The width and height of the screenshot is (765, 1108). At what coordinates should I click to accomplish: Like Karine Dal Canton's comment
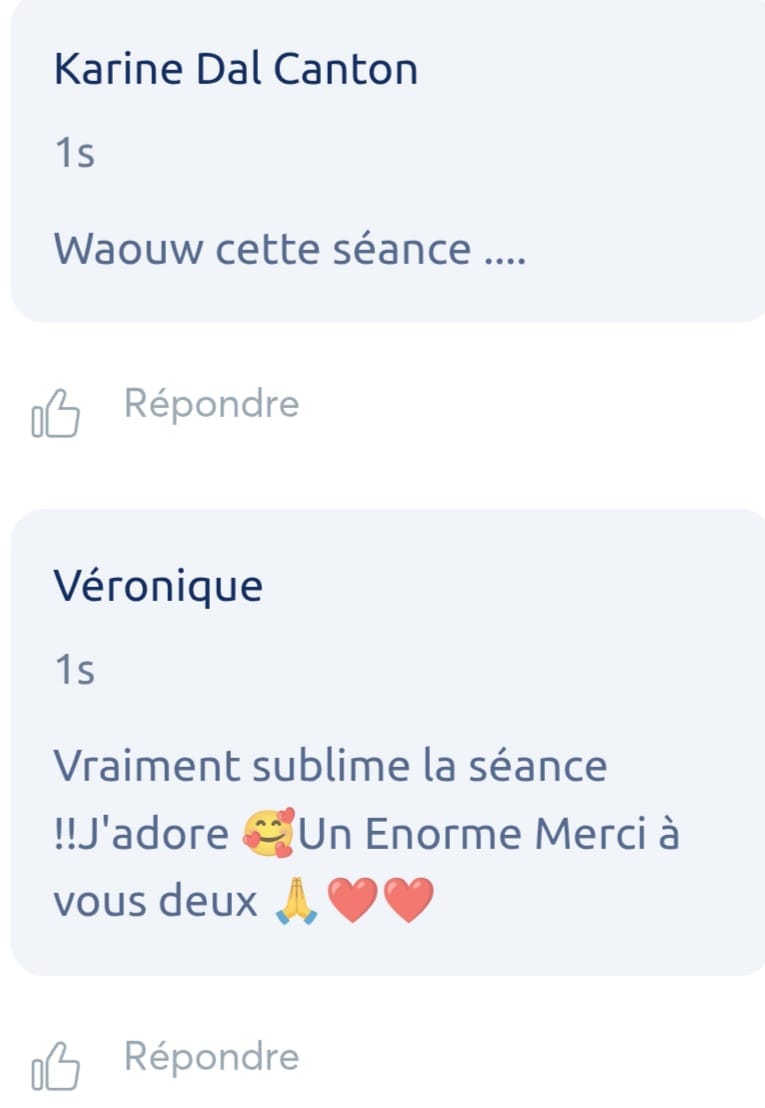(x=54, y=413)
